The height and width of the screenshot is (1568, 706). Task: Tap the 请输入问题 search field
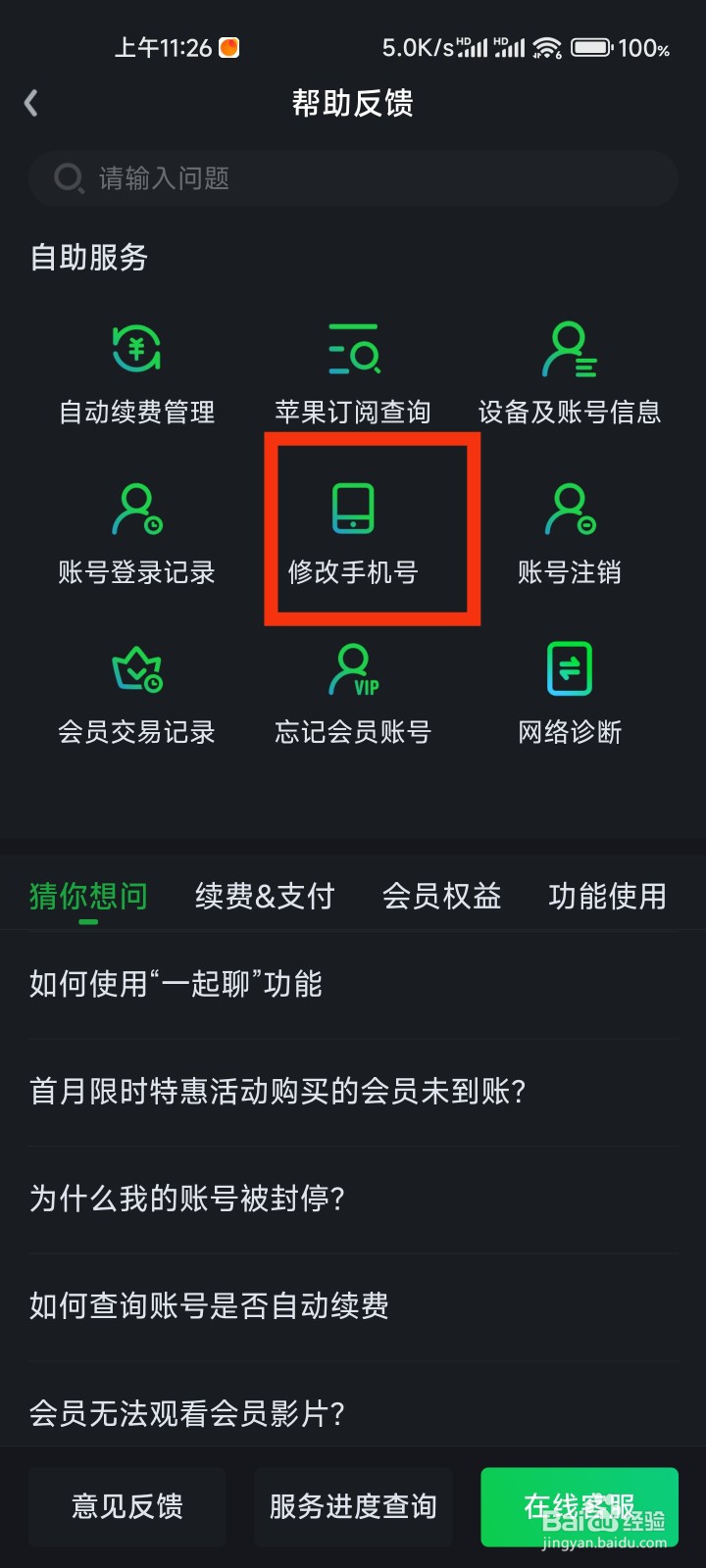(x=353, y=177)
